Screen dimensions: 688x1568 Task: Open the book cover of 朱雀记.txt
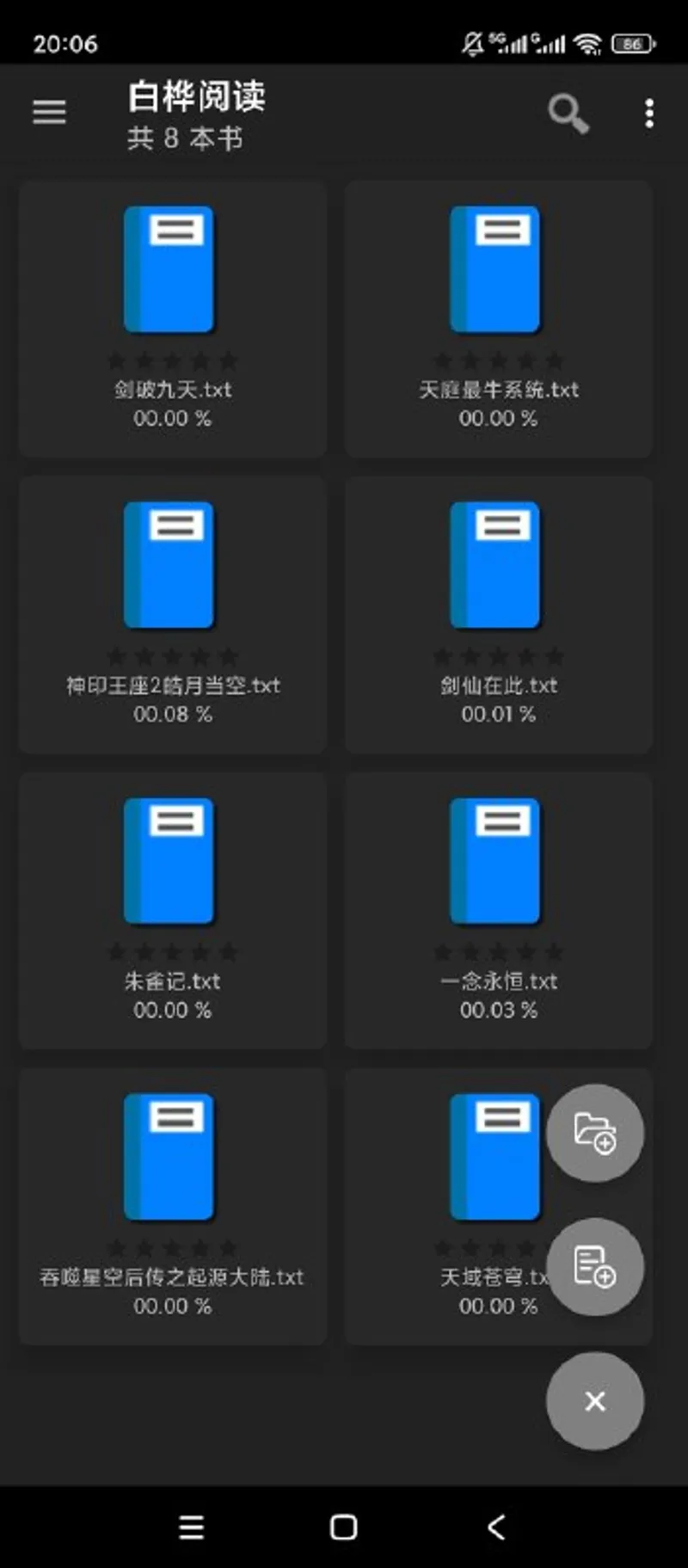click(169, 860)
